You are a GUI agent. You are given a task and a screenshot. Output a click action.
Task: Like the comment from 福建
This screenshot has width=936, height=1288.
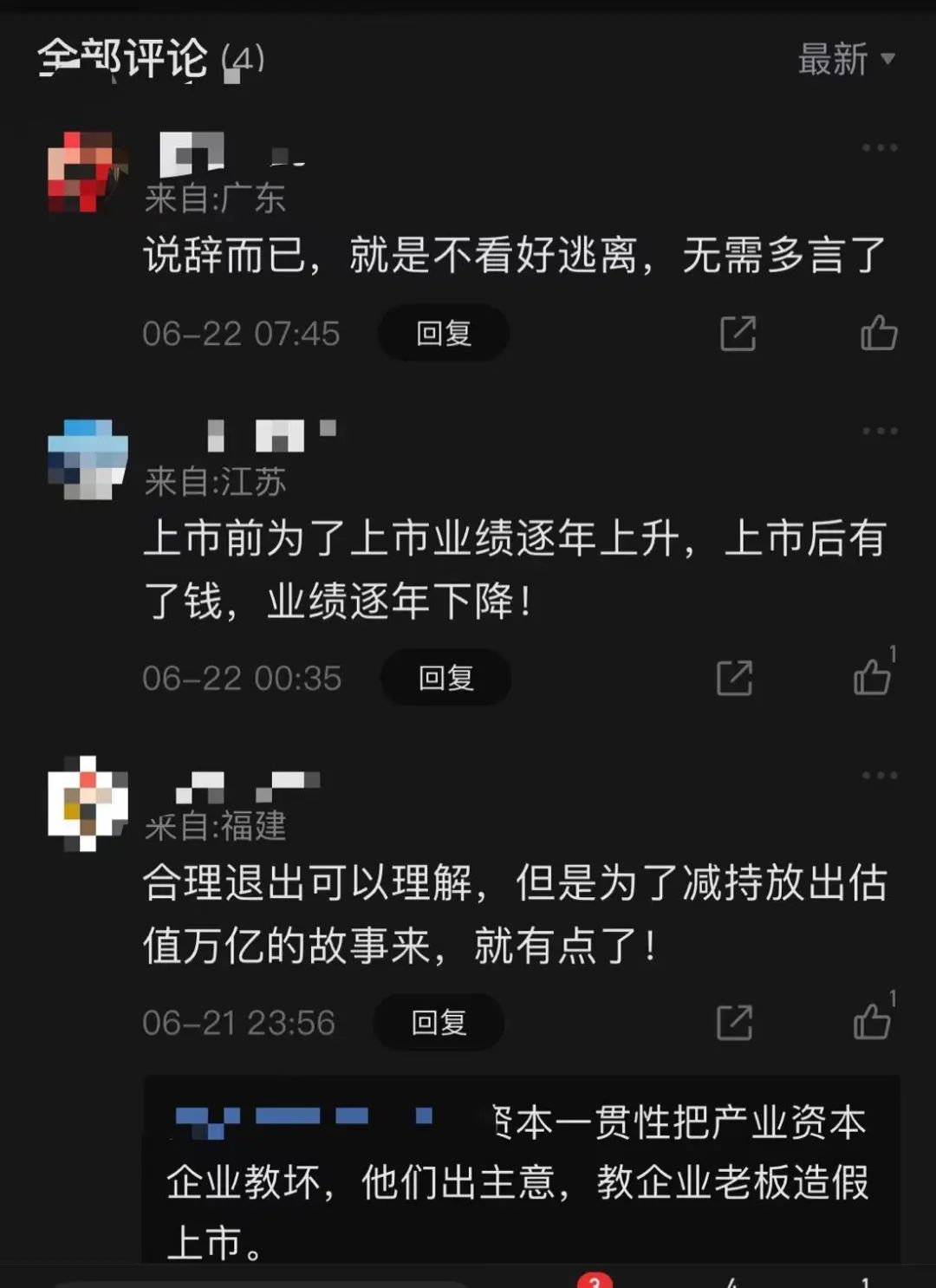coord(872,1022)
